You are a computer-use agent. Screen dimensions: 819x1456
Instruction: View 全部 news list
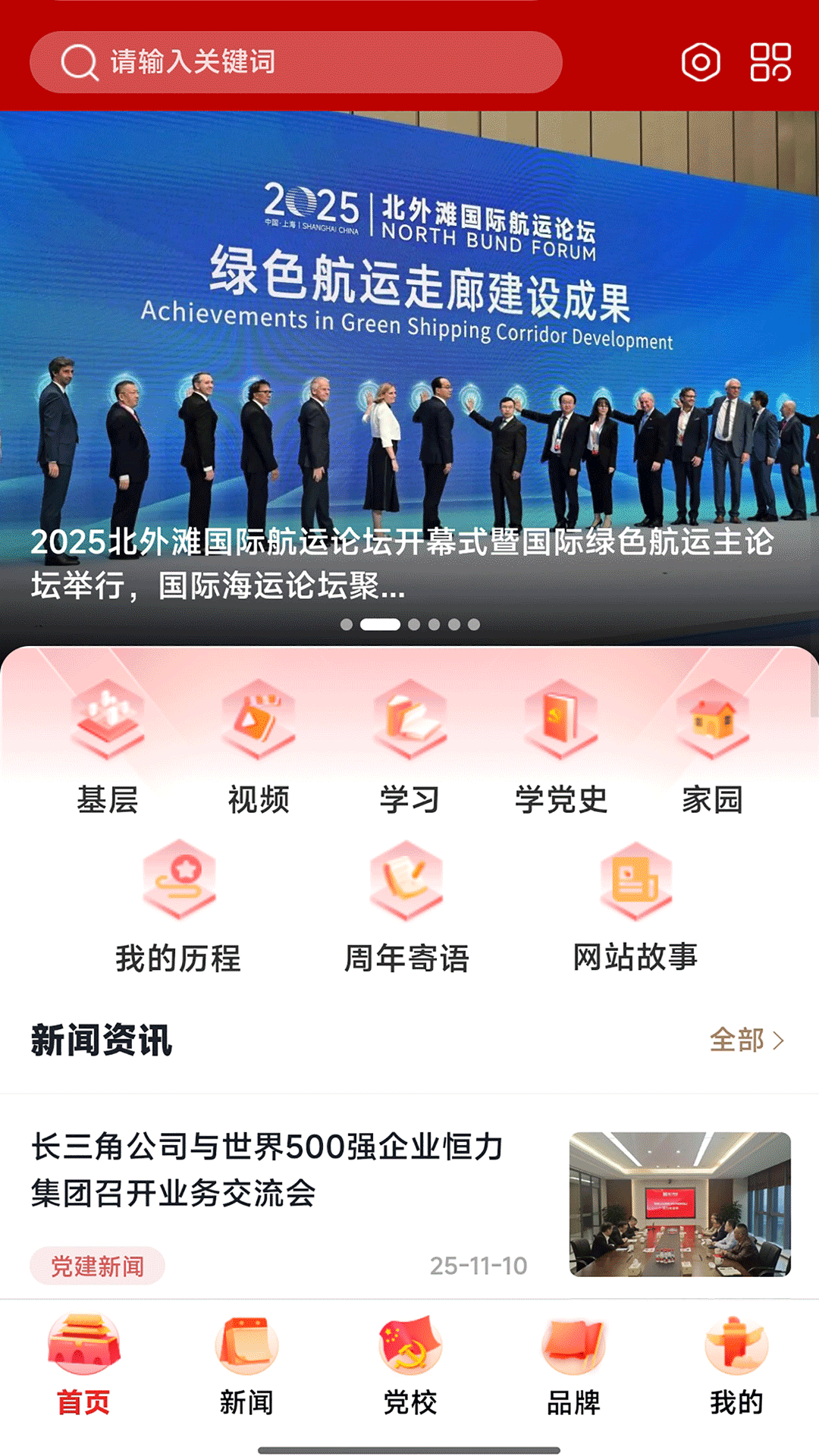(746, 1040)
